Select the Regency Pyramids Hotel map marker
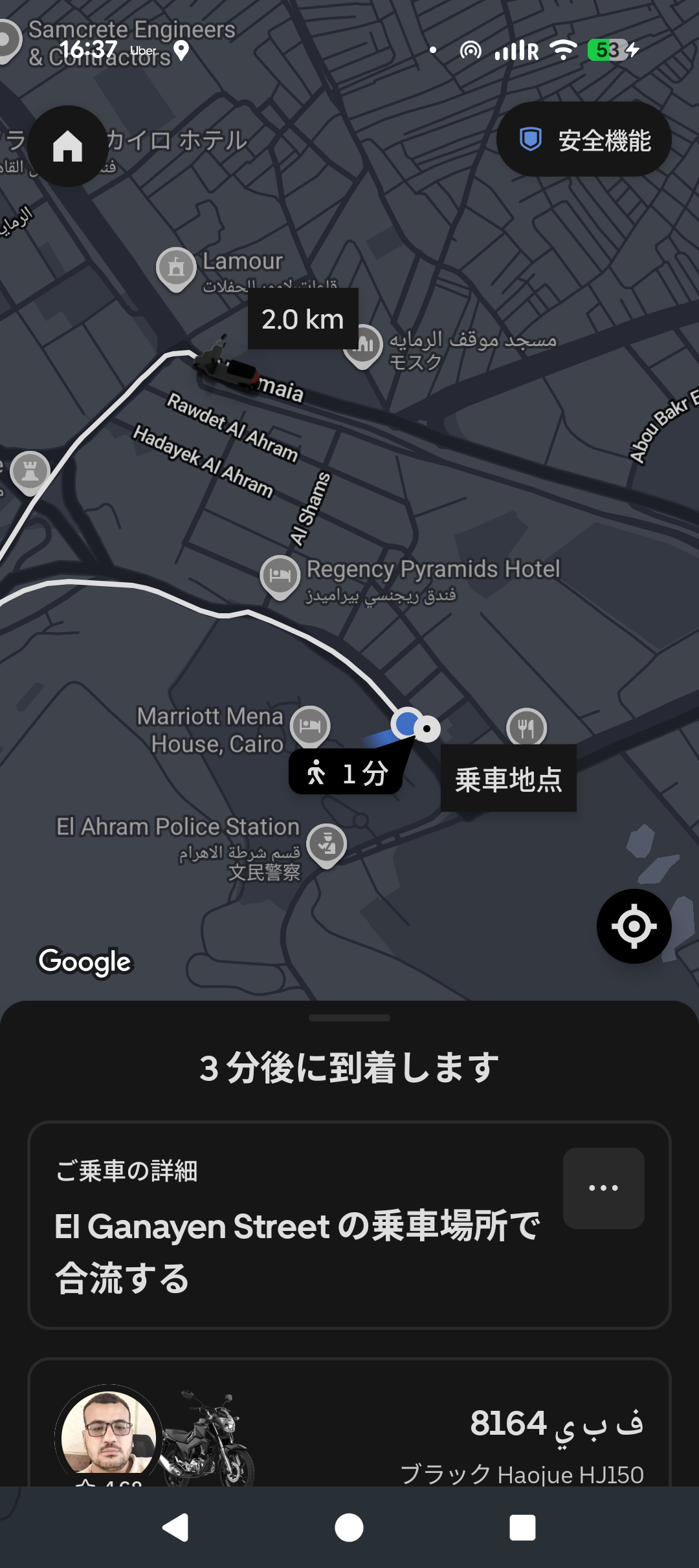The height and width of the screenshot is (1568, 699). (280, 576)
